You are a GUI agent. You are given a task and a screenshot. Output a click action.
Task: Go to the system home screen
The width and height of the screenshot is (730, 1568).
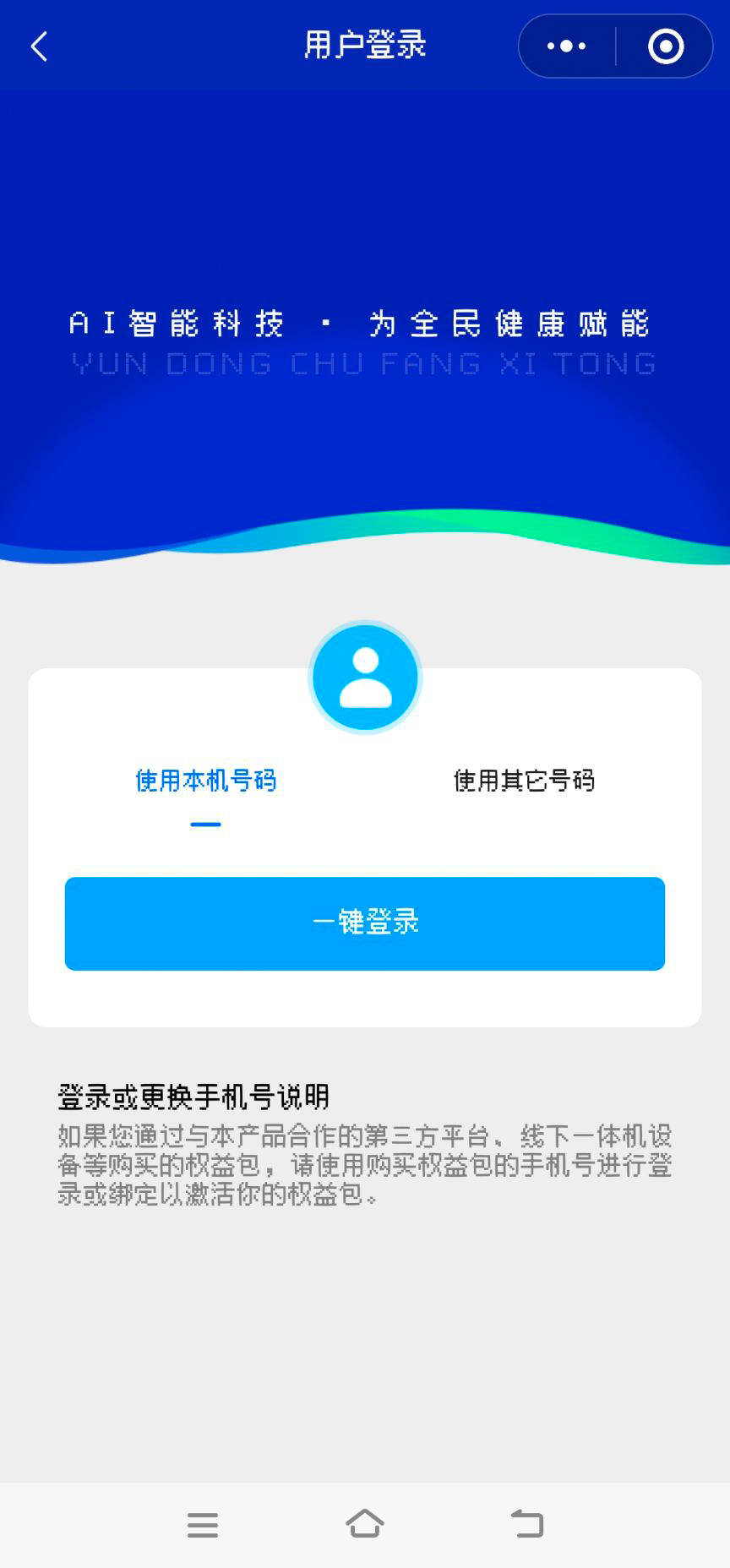pyautogui.click(x=365, y=1523)
